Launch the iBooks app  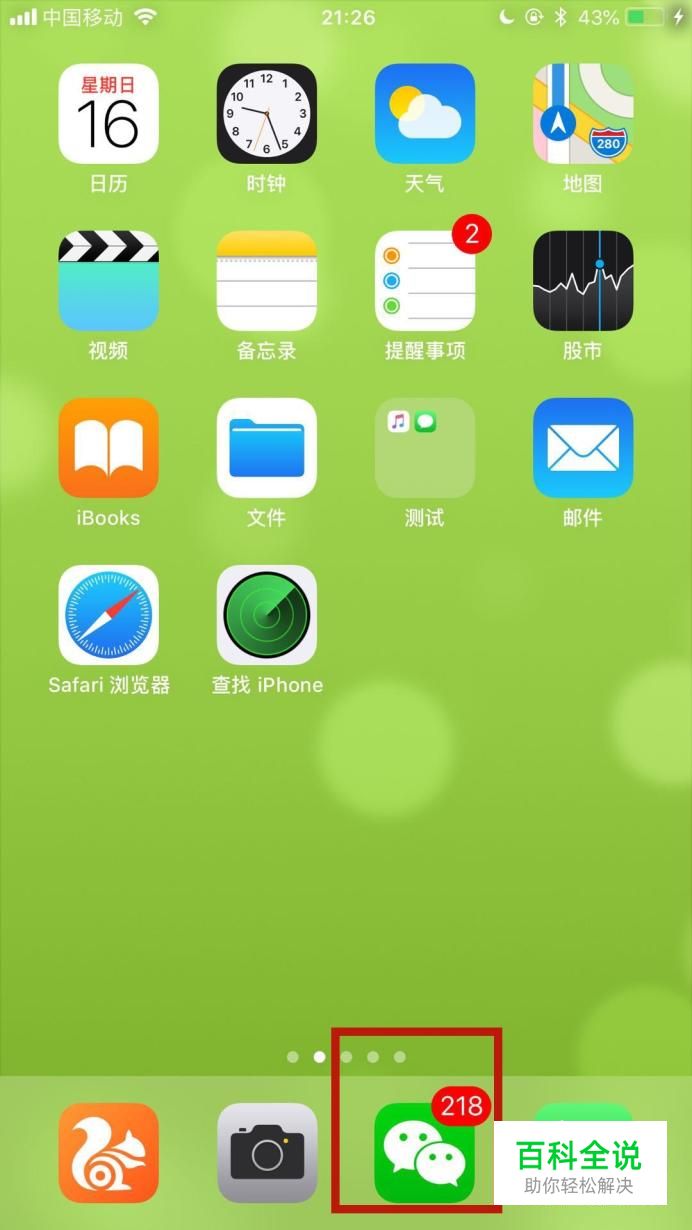[x=109, y=448]
